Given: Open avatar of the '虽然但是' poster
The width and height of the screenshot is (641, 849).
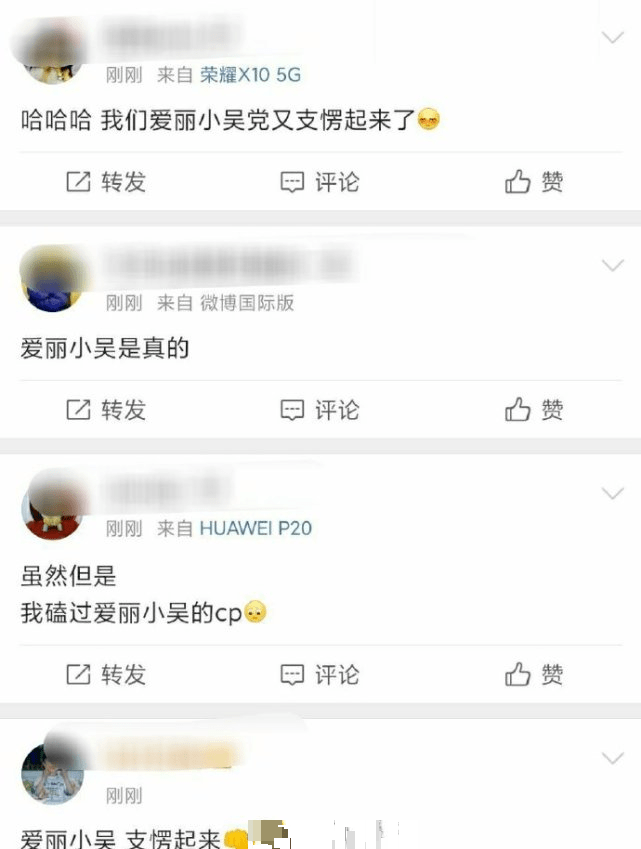Looking at the screenshot, I should coord(52,507).
